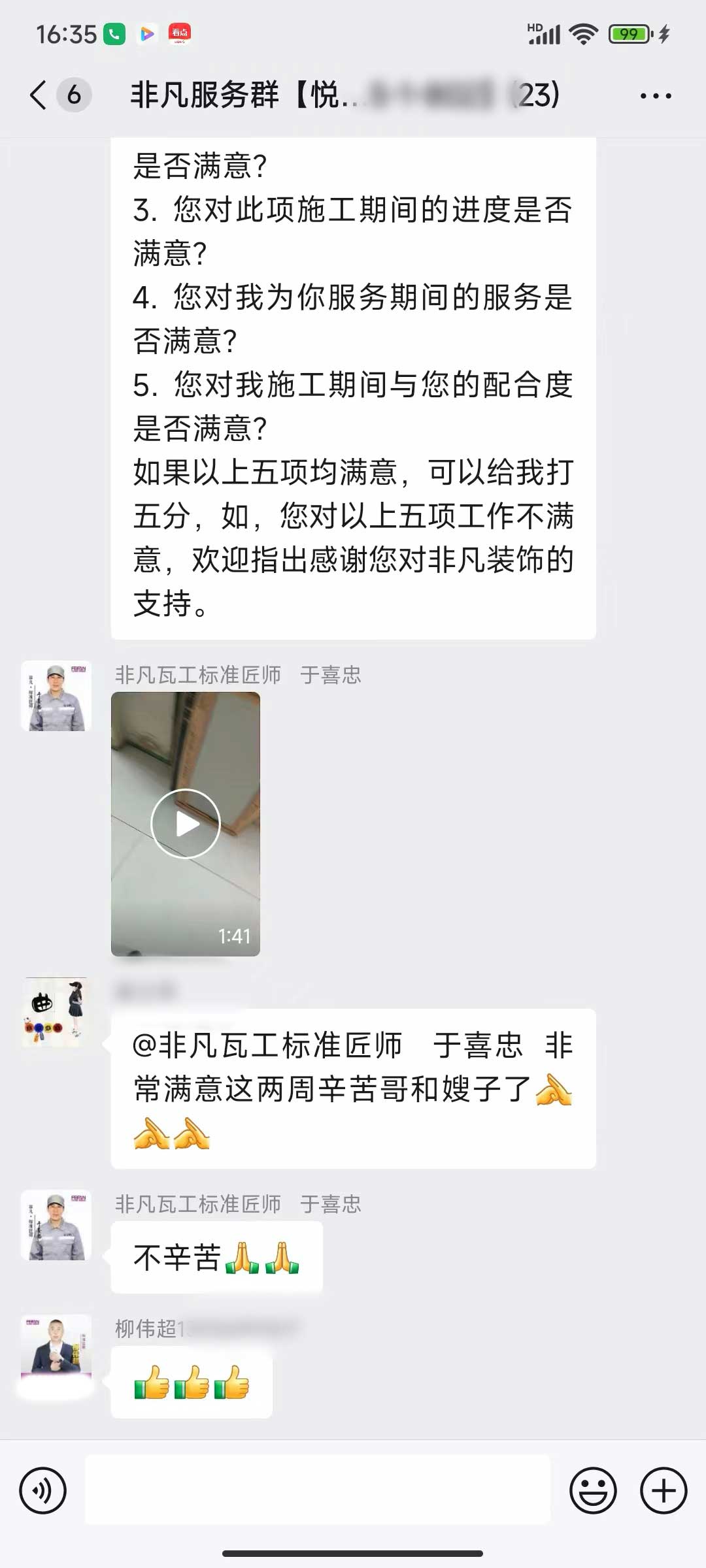
Task: Open the plus attachment menu
Action: click(x=663, y=1490)
